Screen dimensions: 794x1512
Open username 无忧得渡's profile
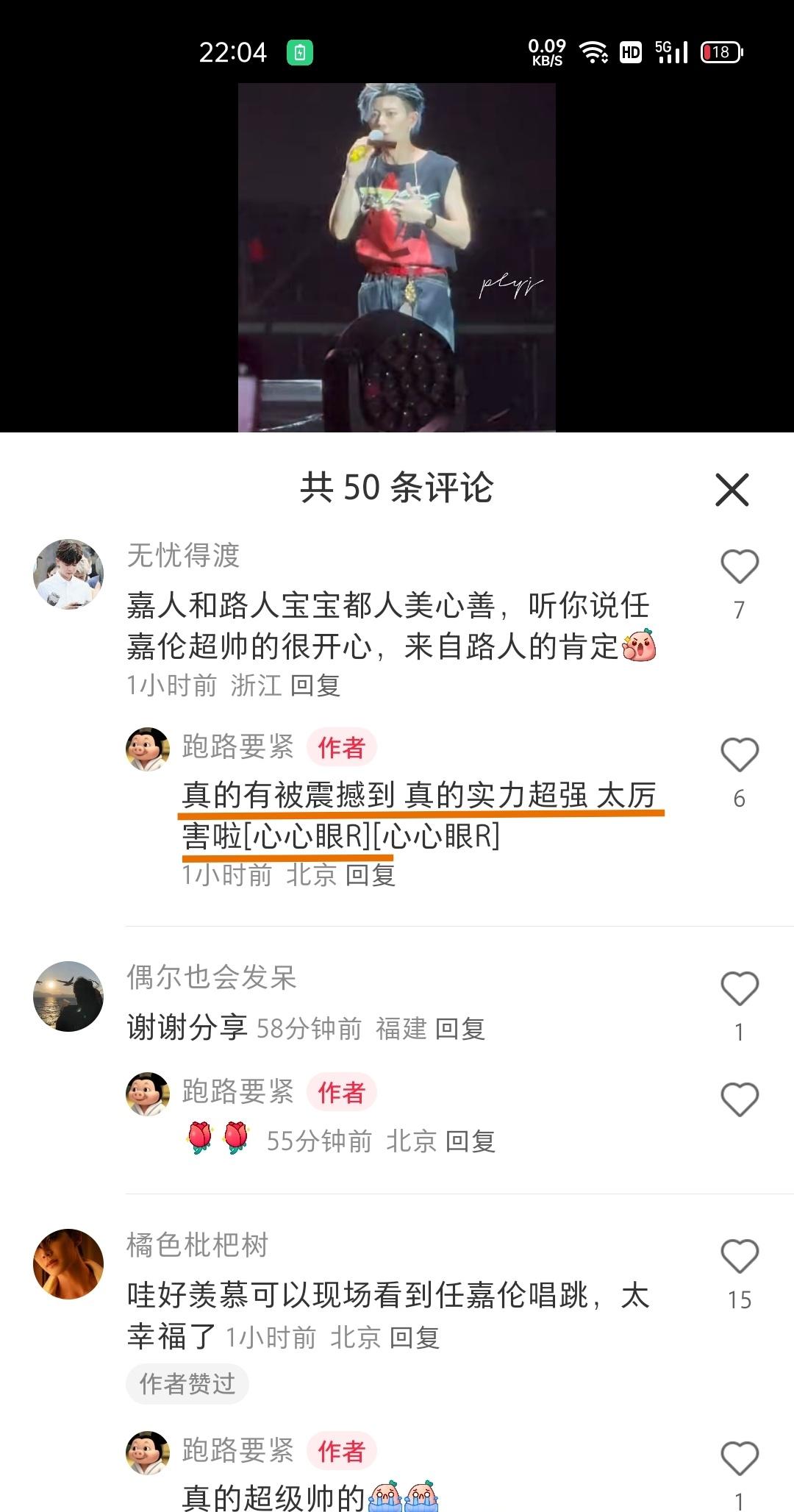[184, 556]
